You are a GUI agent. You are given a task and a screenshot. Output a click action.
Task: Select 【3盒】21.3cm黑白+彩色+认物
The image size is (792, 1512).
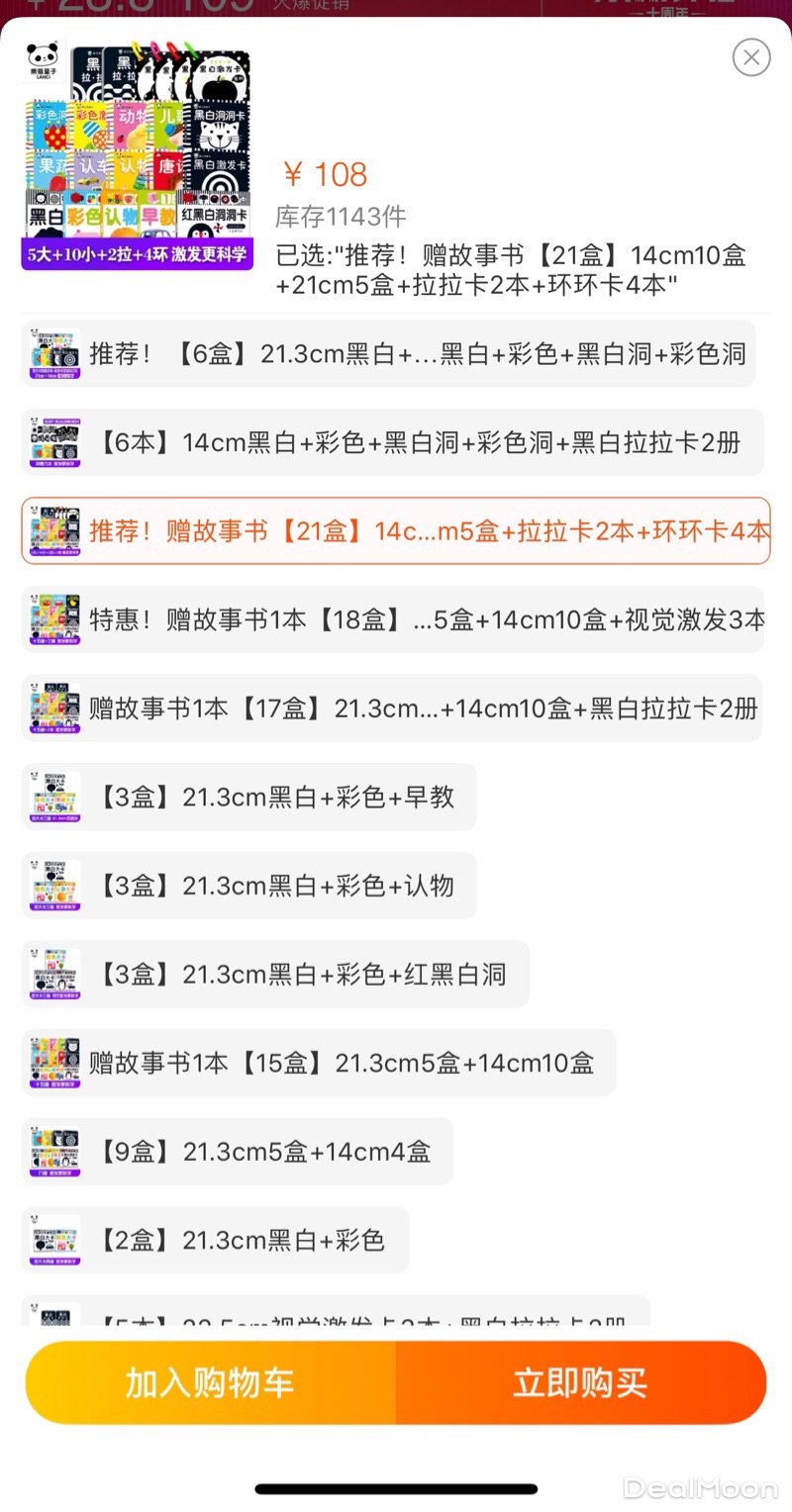click(x=248, y=886)
